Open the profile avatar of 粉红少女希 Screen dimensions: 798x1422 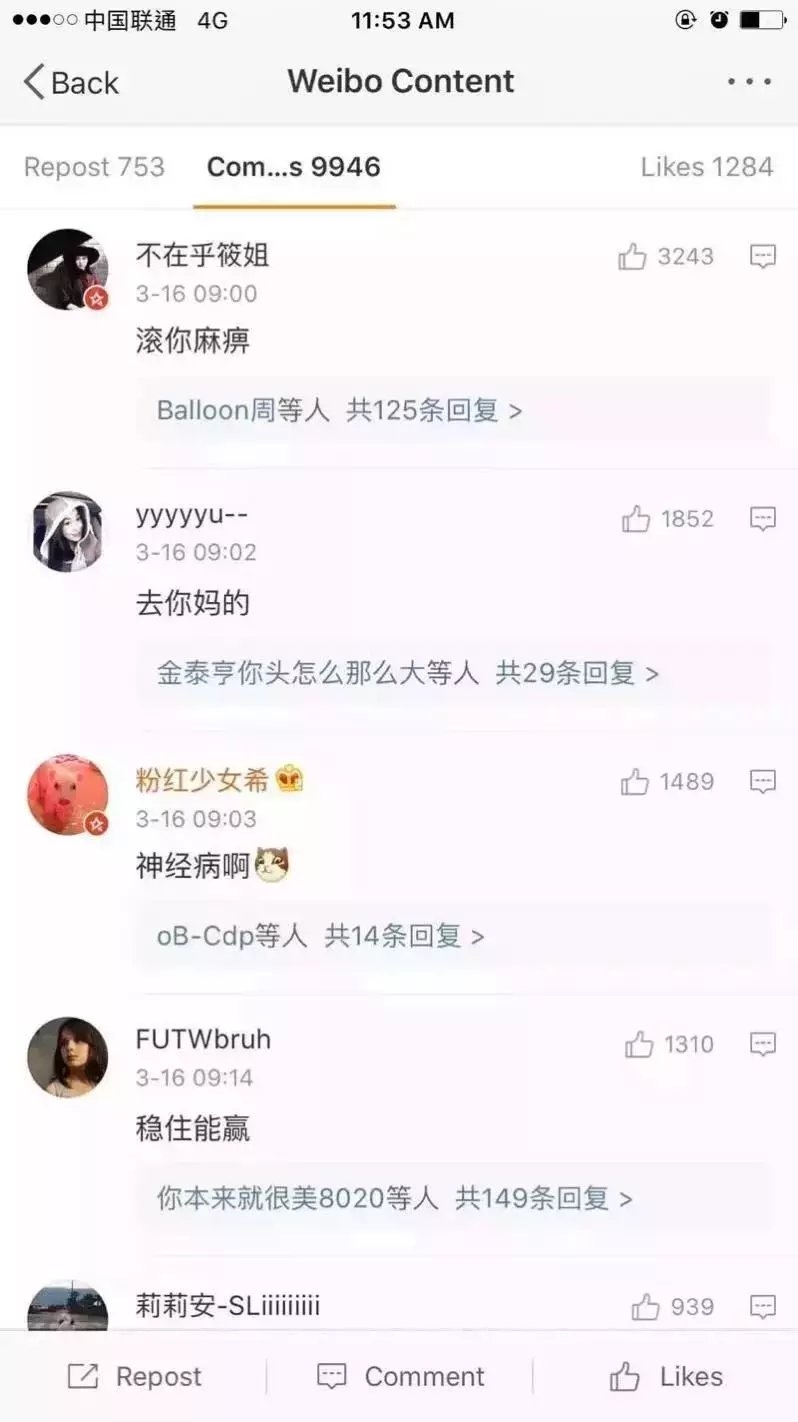pyautogui.click(x=67, y=795)
